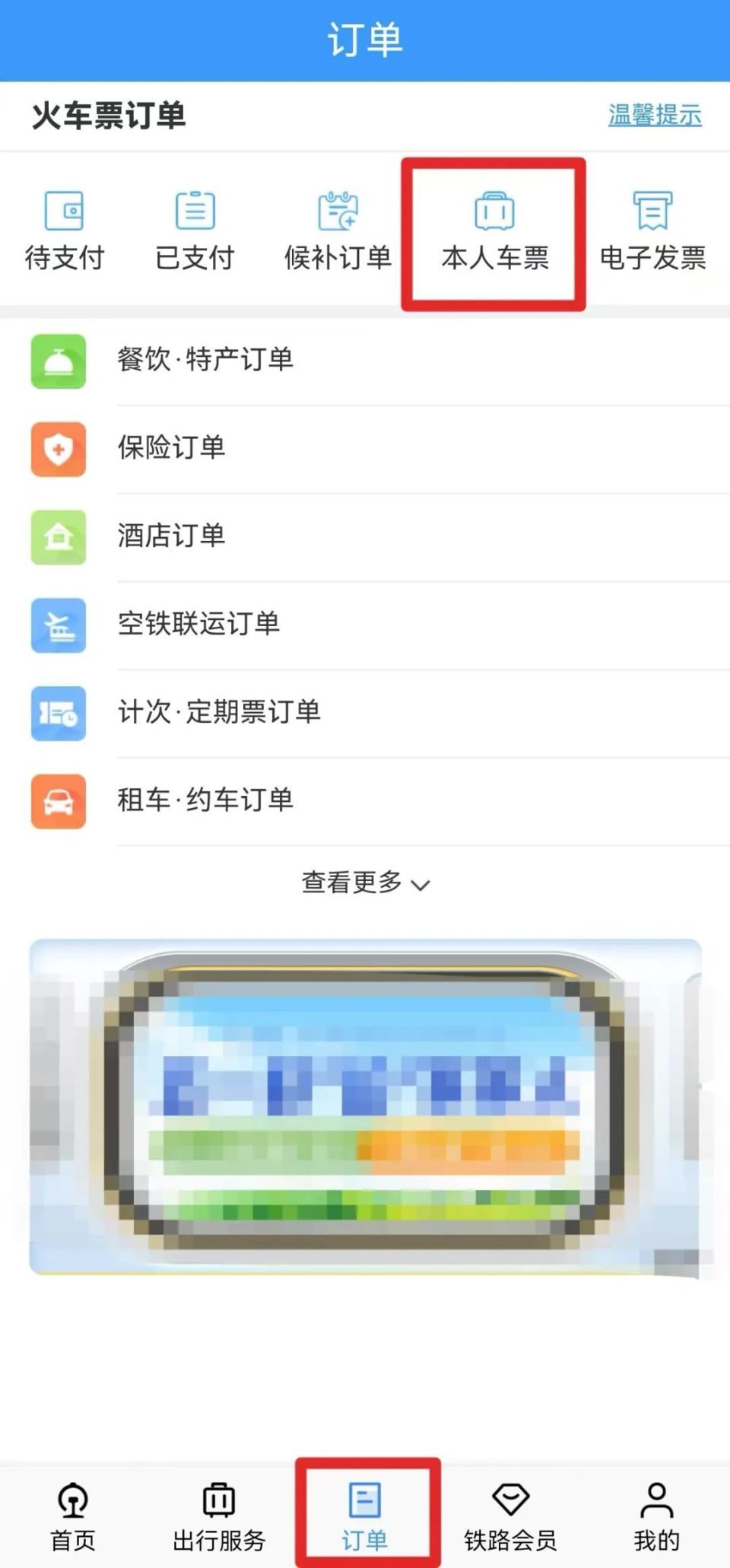
Task: Go to 候补订单
Action: pyautogui.click(x=338, y=231)
